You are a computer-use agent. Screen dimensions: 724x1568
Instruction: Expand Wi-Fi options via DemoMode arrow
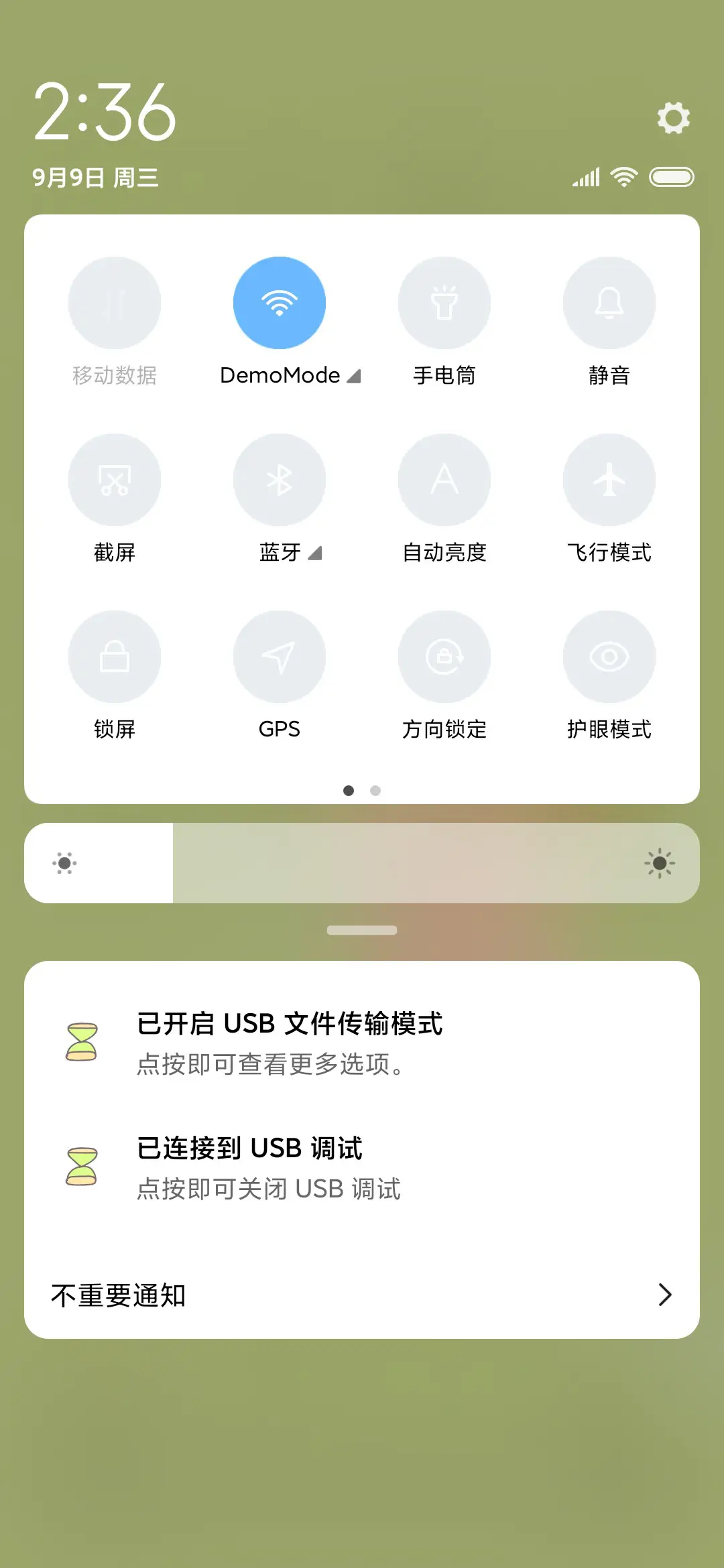coord(353,376)
